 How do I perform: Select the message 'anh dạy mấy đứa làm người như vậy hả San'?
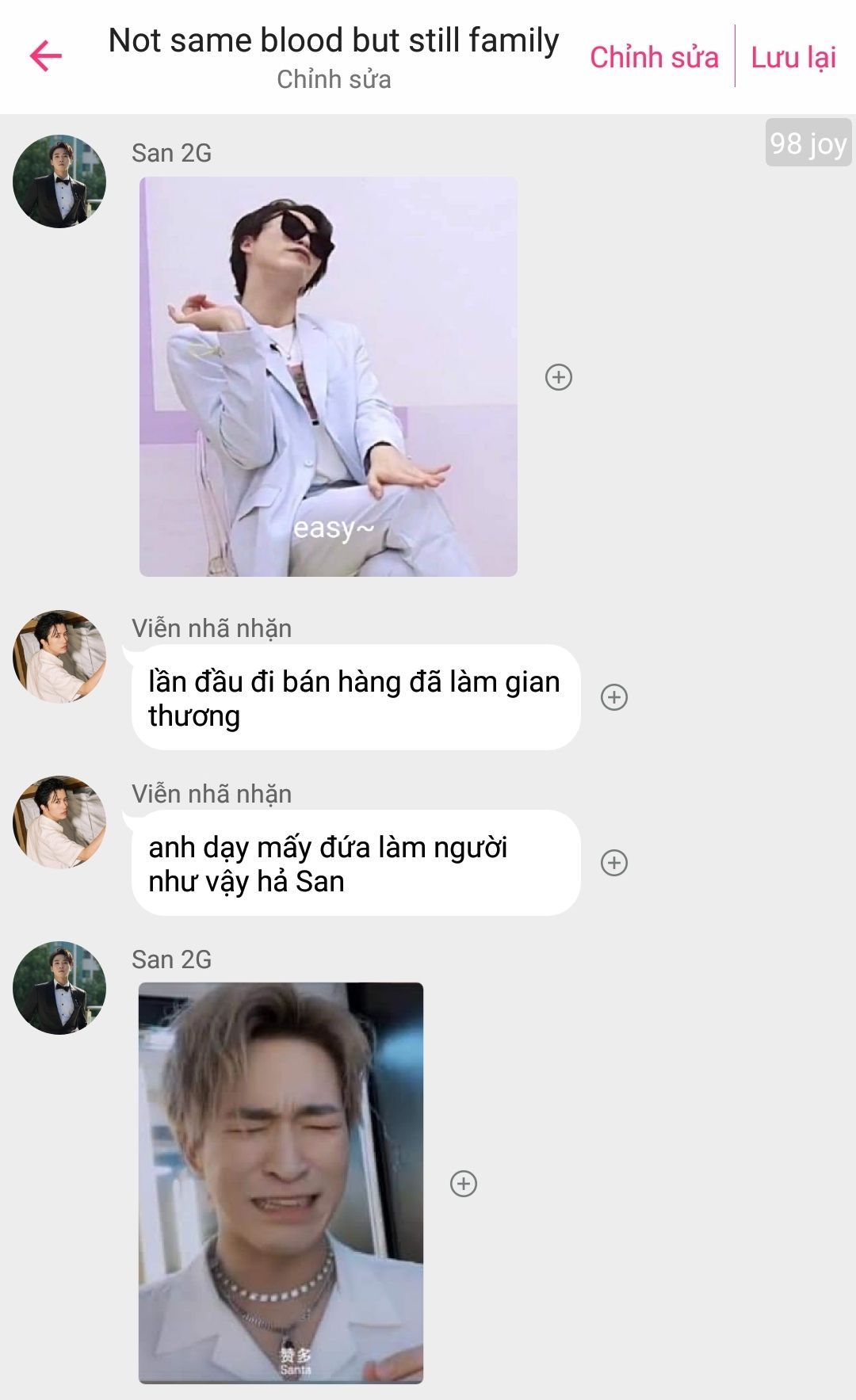355,864
